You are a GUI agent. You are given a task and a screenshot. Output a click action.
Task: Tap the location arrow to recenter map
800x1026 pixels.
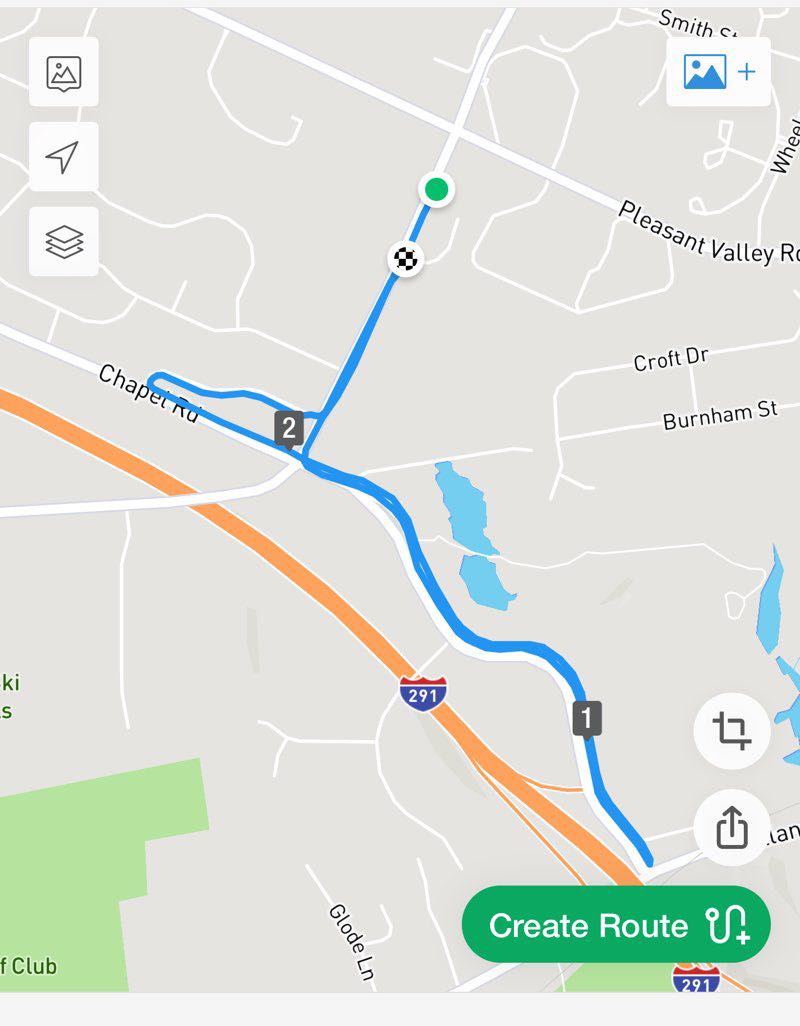click(x=64, y=157)
